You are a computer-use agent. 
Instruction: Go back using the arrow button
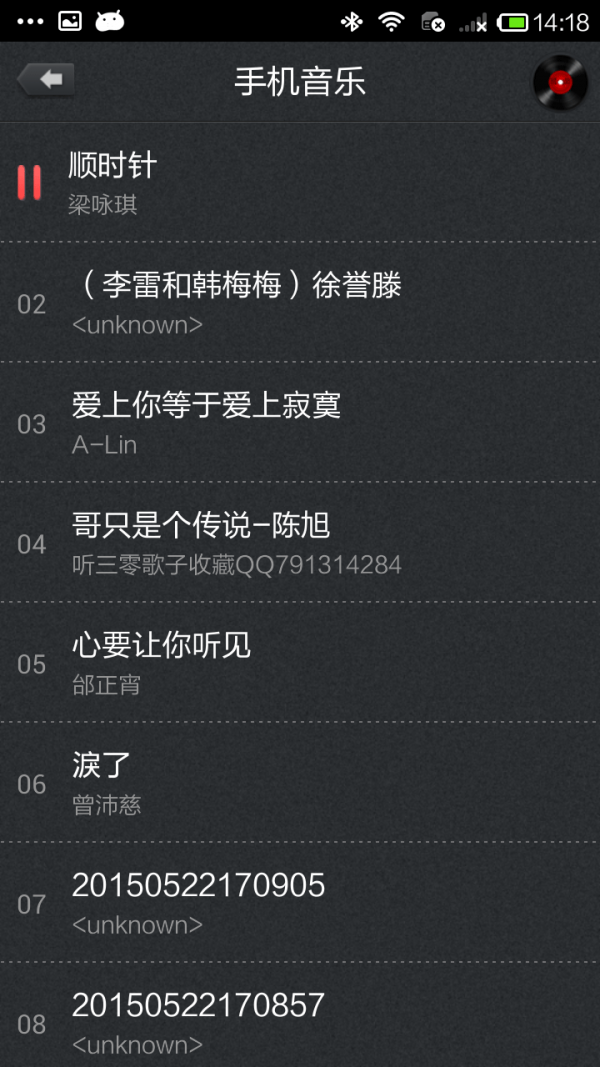coord(46,80)
